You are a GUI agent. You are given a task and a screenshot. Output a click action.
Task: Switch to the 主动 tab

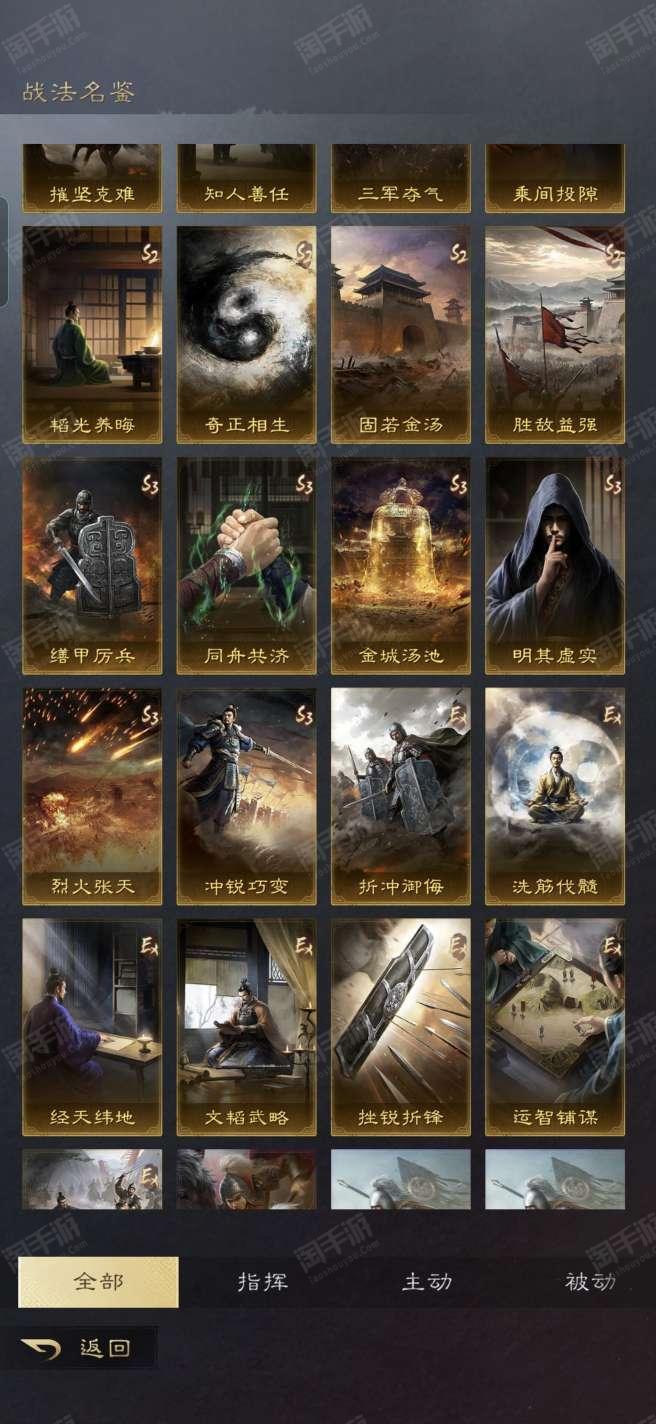[427, 1282]
